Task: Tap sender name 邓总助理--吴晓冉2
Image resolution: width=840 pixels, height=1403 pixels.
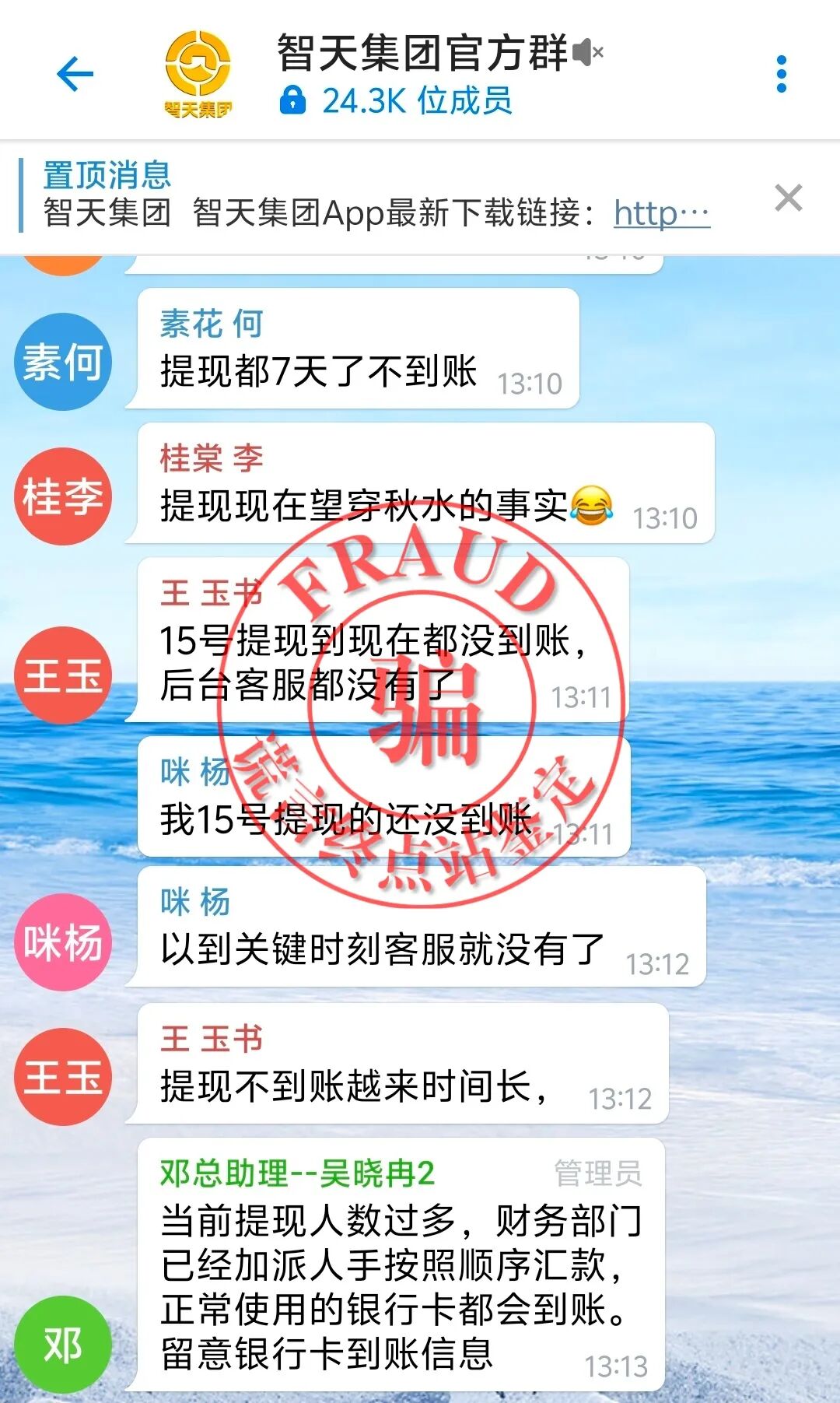Action: pyautogui.click(x=297, y=1173)
